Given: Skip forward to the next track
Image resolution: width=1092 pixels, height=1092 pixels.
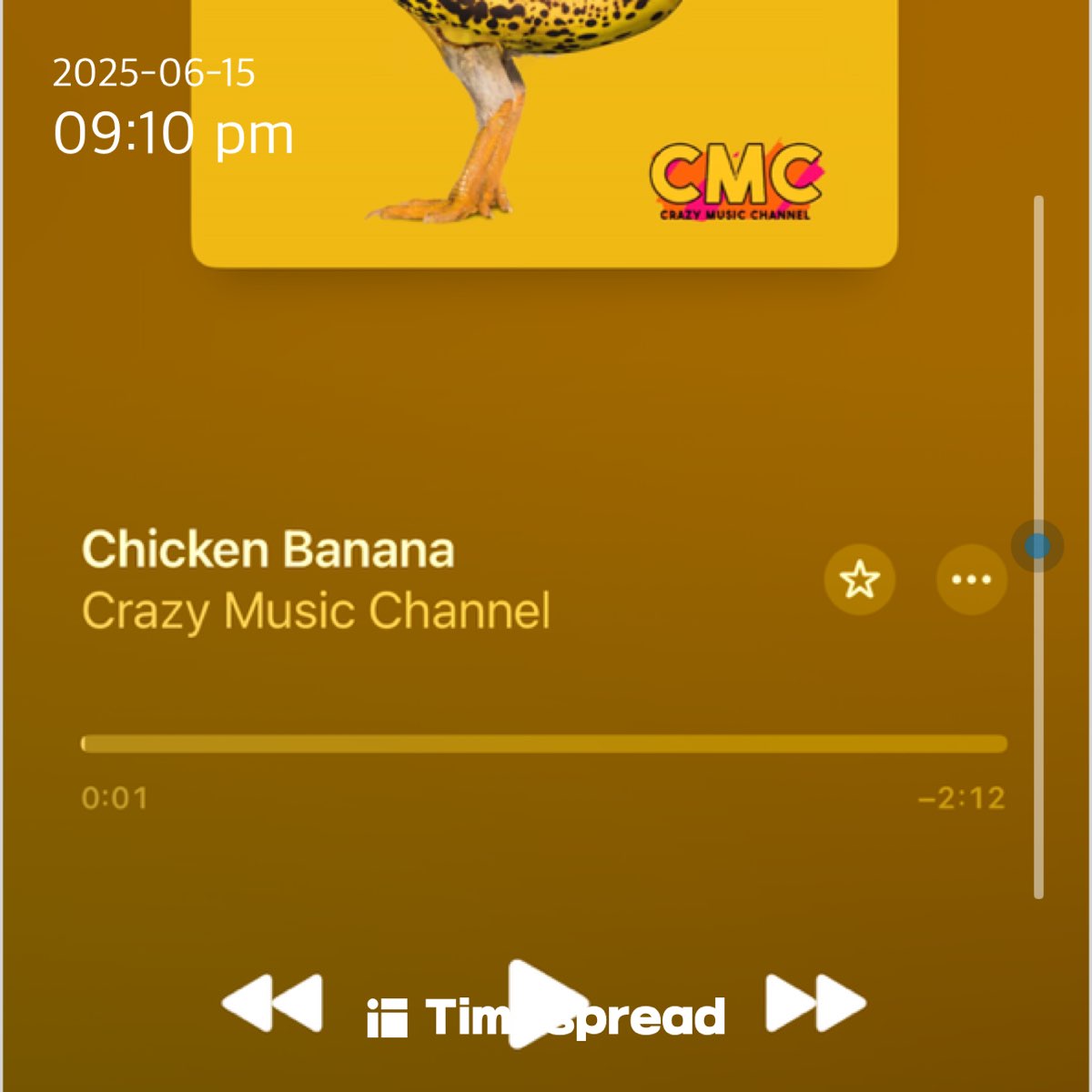Looking at the screenshot, I should click(814, 1004).
